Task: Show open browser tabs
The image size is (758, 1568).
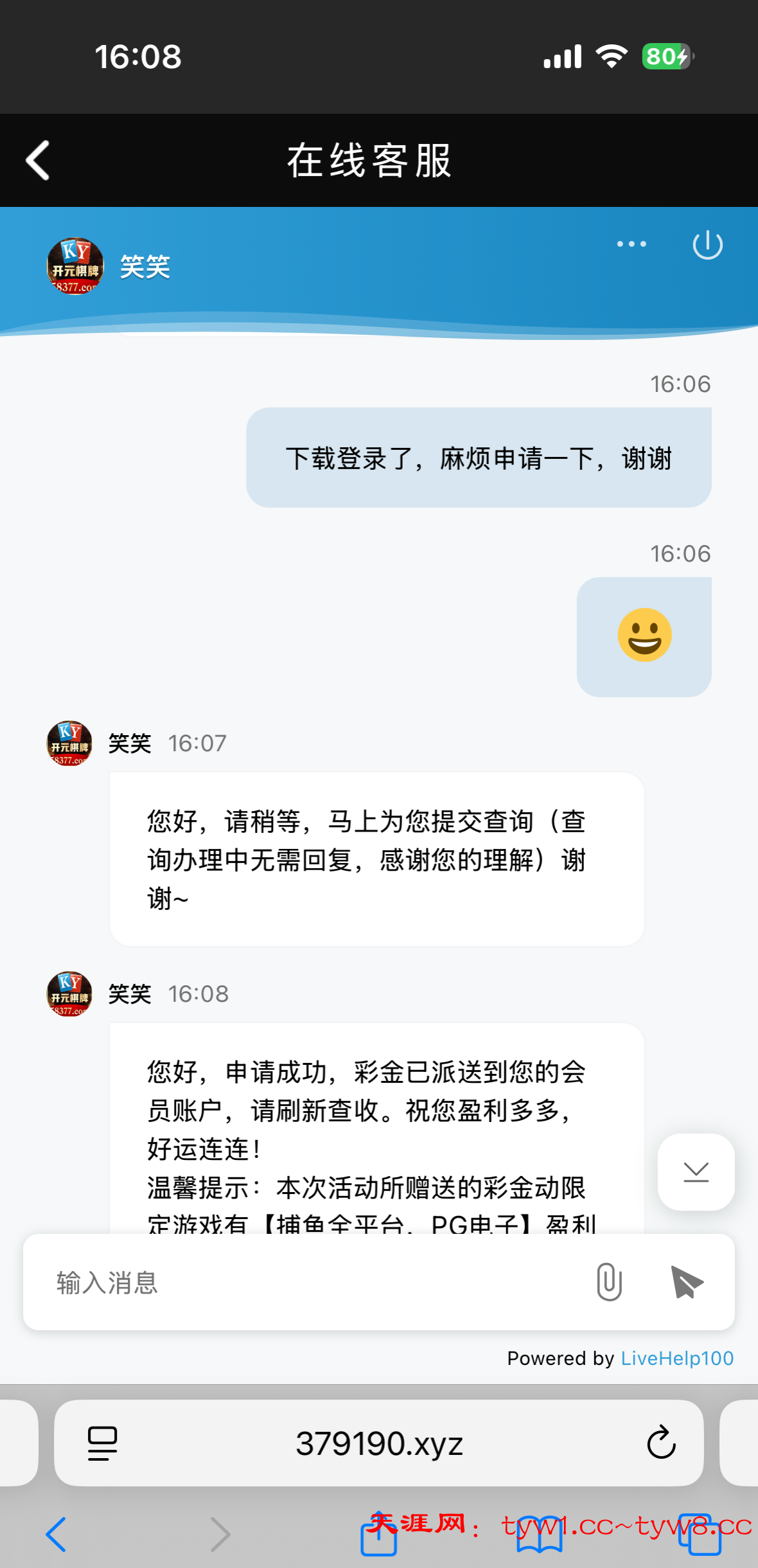Action: (700, 1536)
